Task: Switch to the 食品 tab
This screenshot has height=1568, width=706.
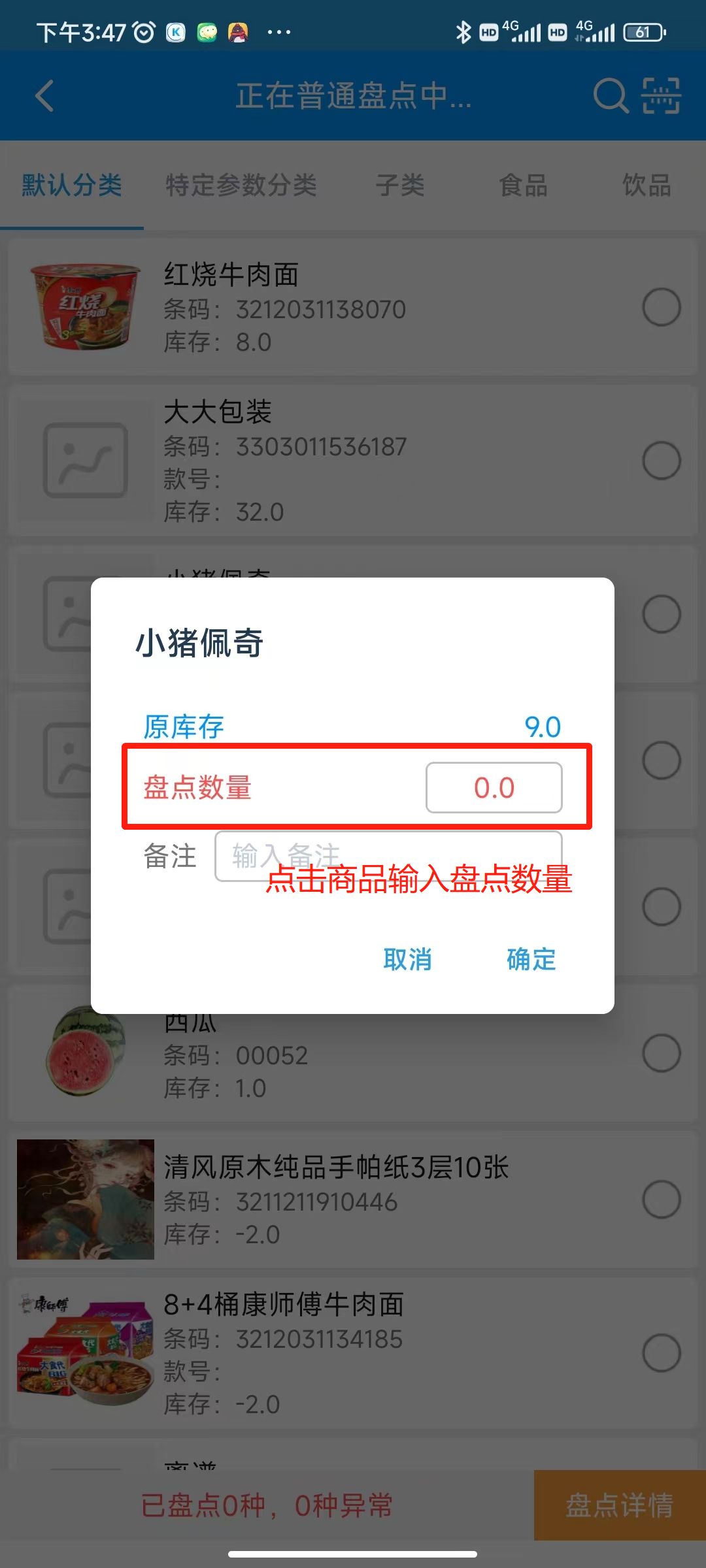Action: click(x=524, y=186)
